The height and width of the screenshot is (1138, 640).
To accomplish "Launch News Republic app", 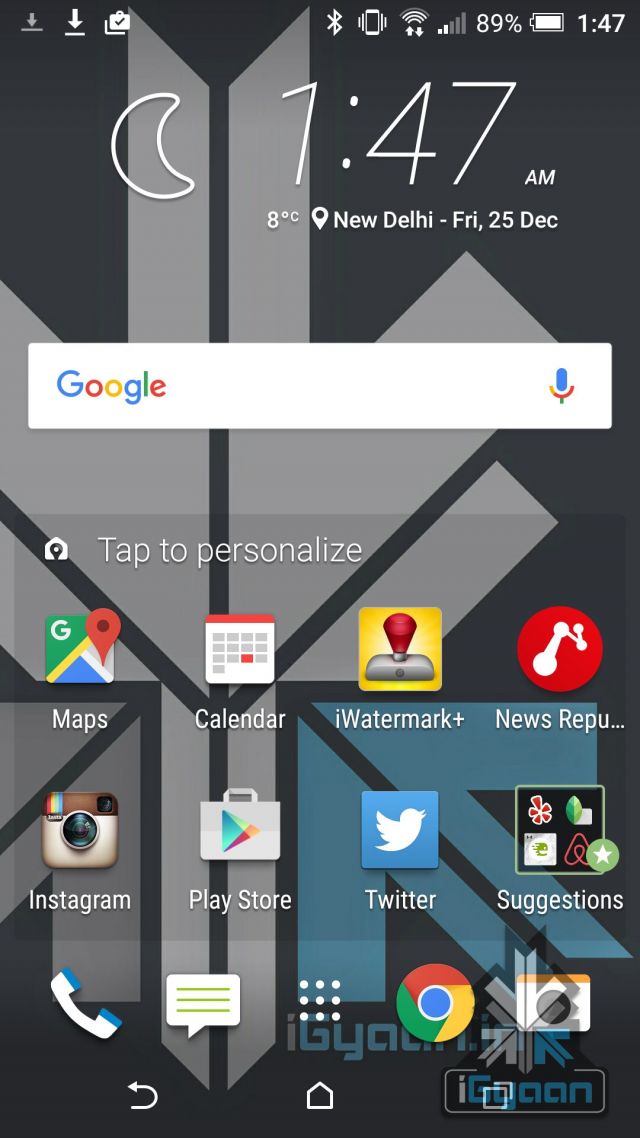I will (x=560, y=648).
